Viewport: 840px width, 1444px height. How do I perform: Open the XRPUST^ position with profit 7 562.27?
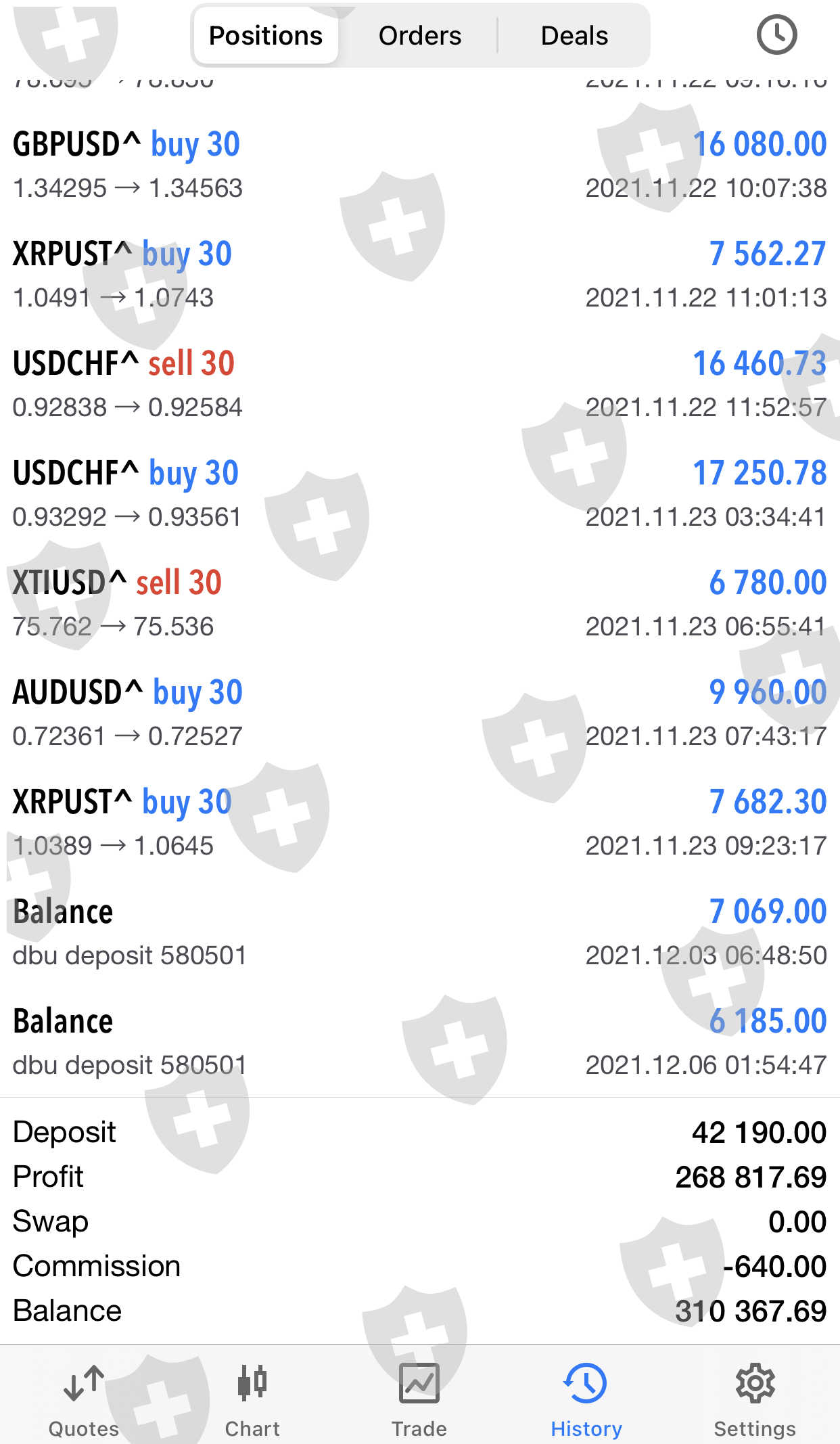coord(419,275)
